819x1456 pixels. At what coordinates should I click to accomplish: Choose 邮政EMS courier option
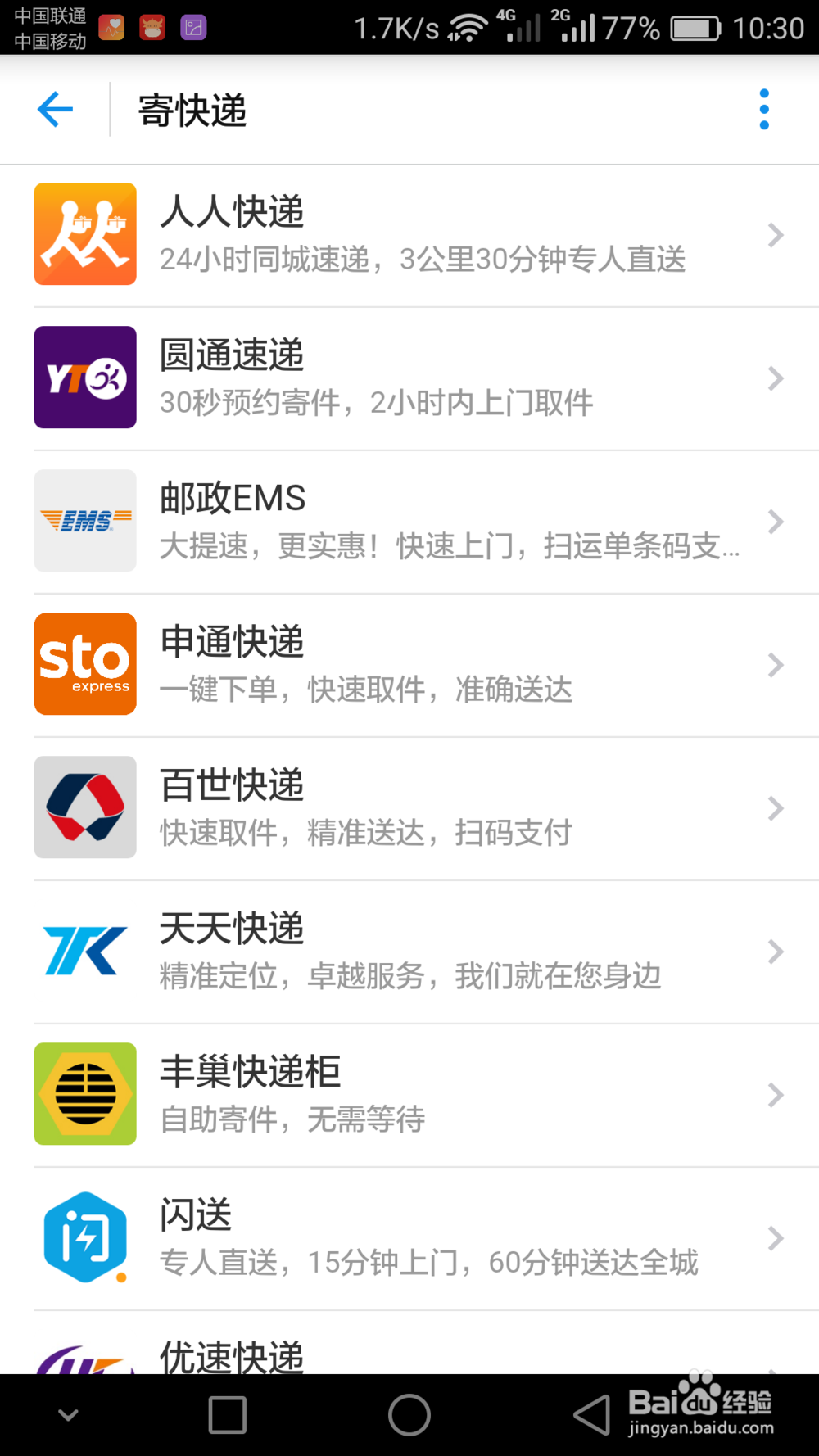[409, 522]
